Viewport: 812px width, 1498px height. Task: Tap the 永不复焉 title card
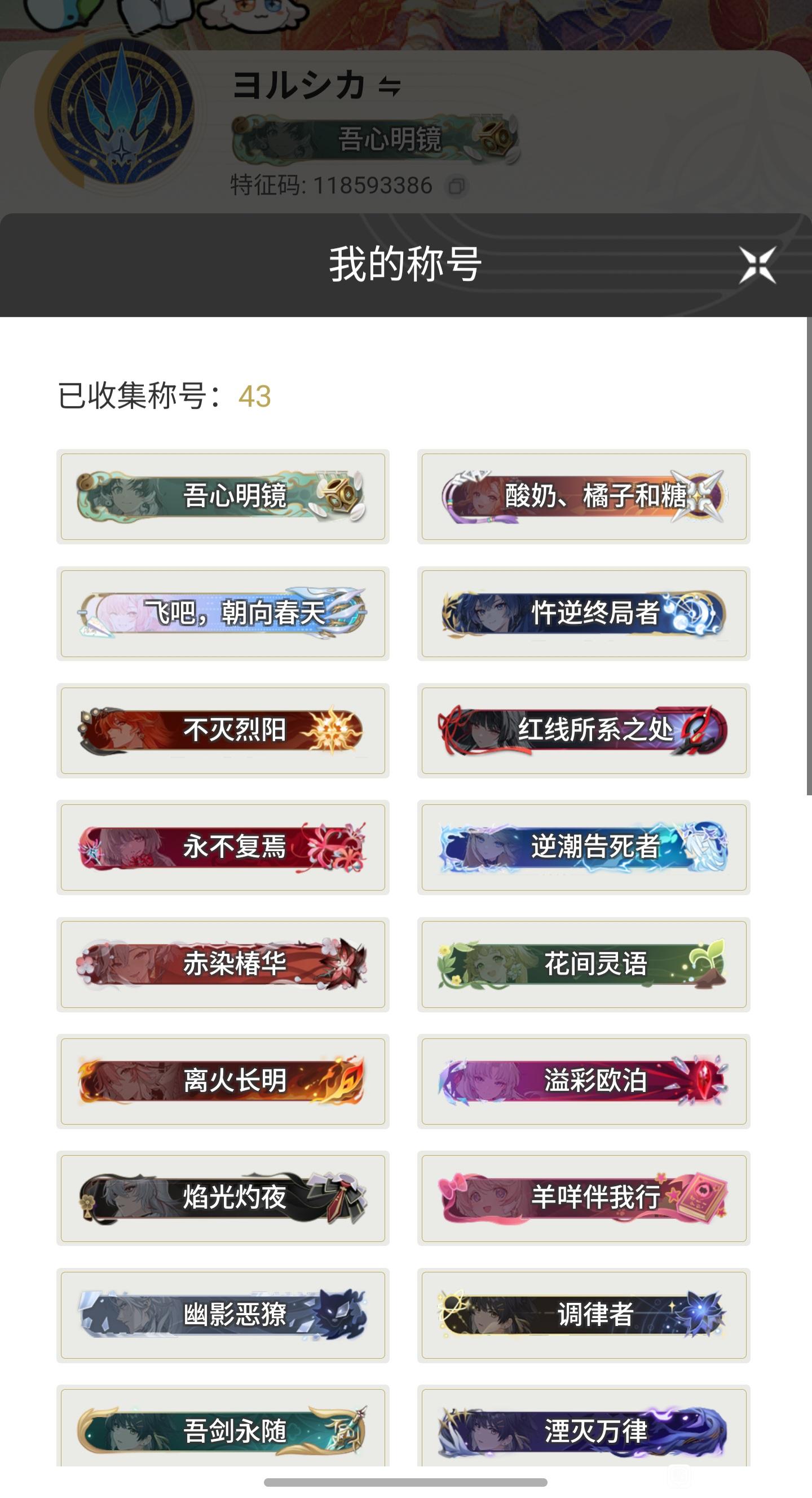tap(223, 847)
